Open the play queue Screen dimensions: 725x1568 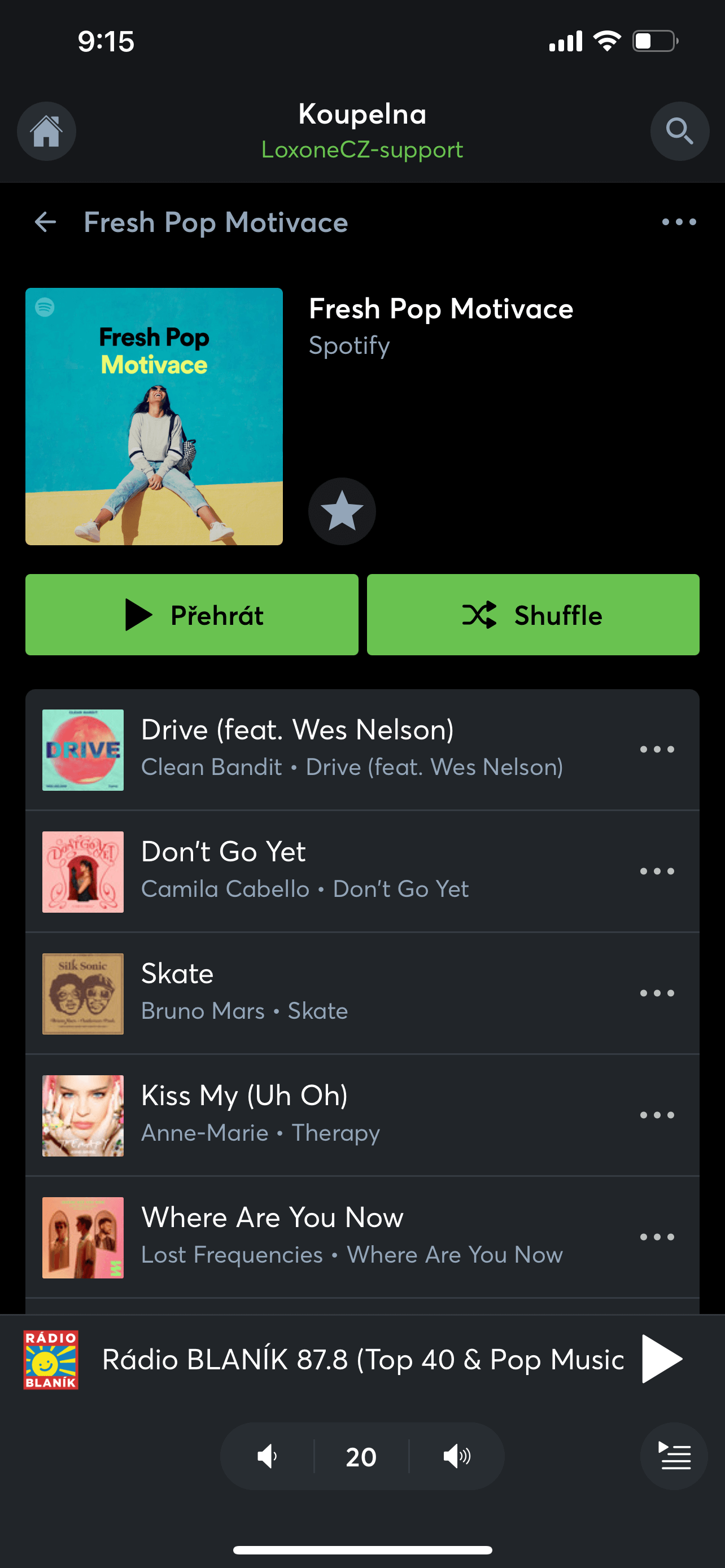click(675, 1457)
